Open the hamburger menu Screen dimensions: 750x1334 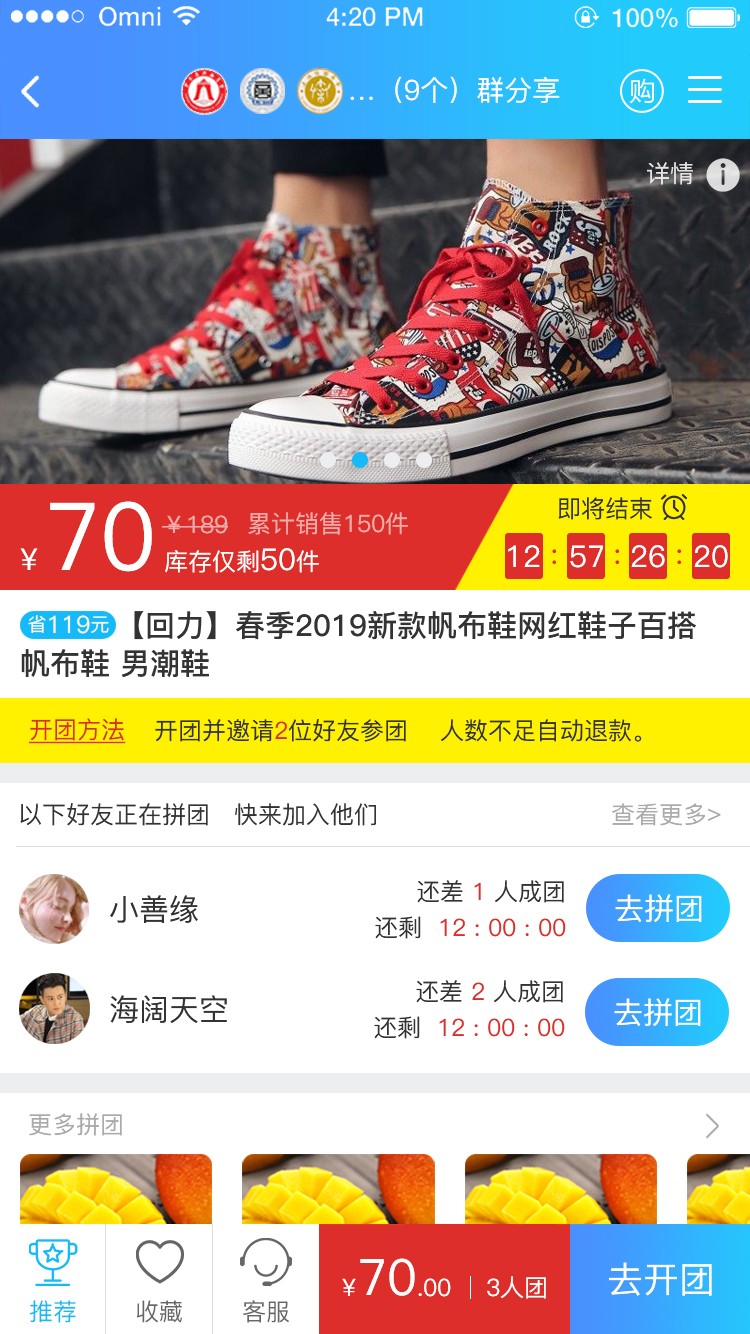[705, 92]
